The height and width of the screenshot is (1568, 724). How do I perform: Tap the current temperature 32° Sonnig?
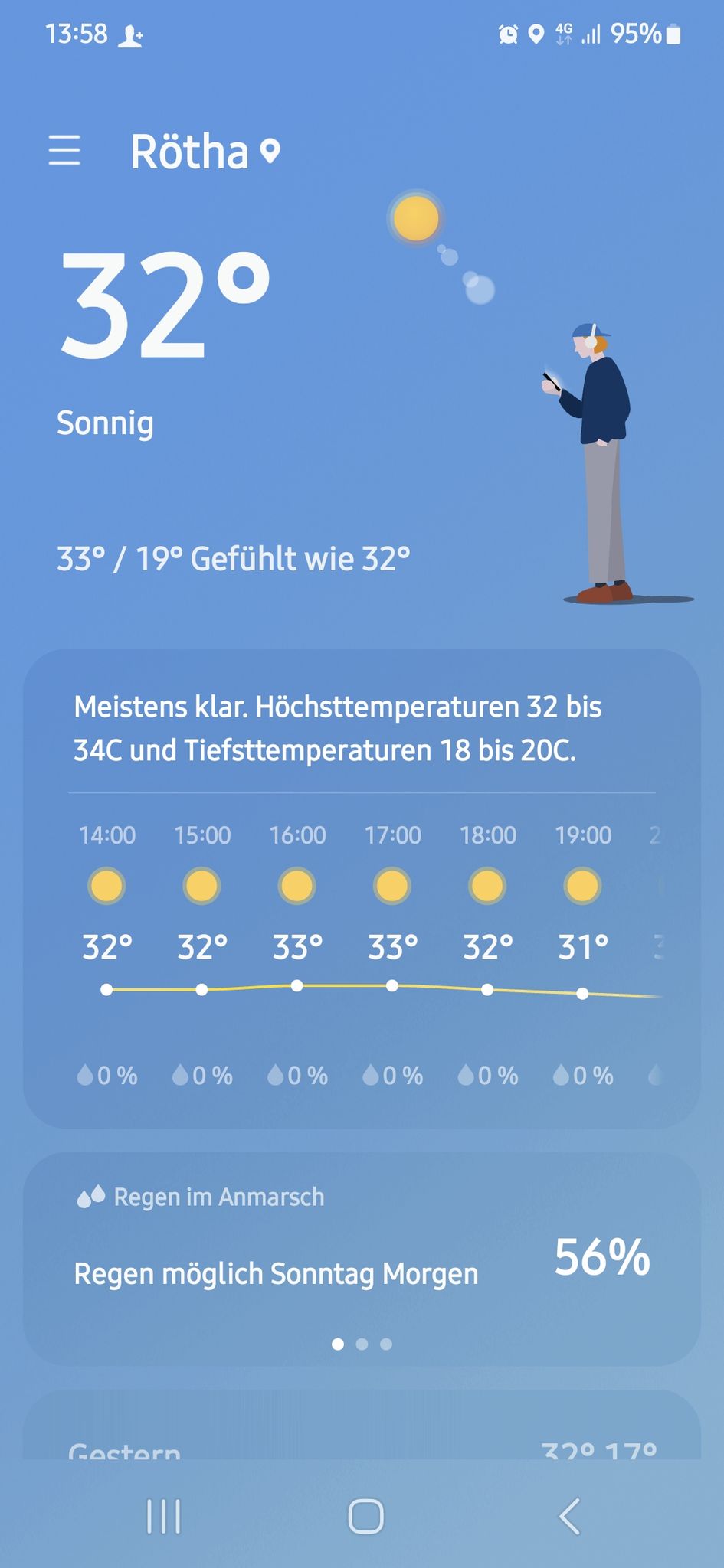[165, 342]
